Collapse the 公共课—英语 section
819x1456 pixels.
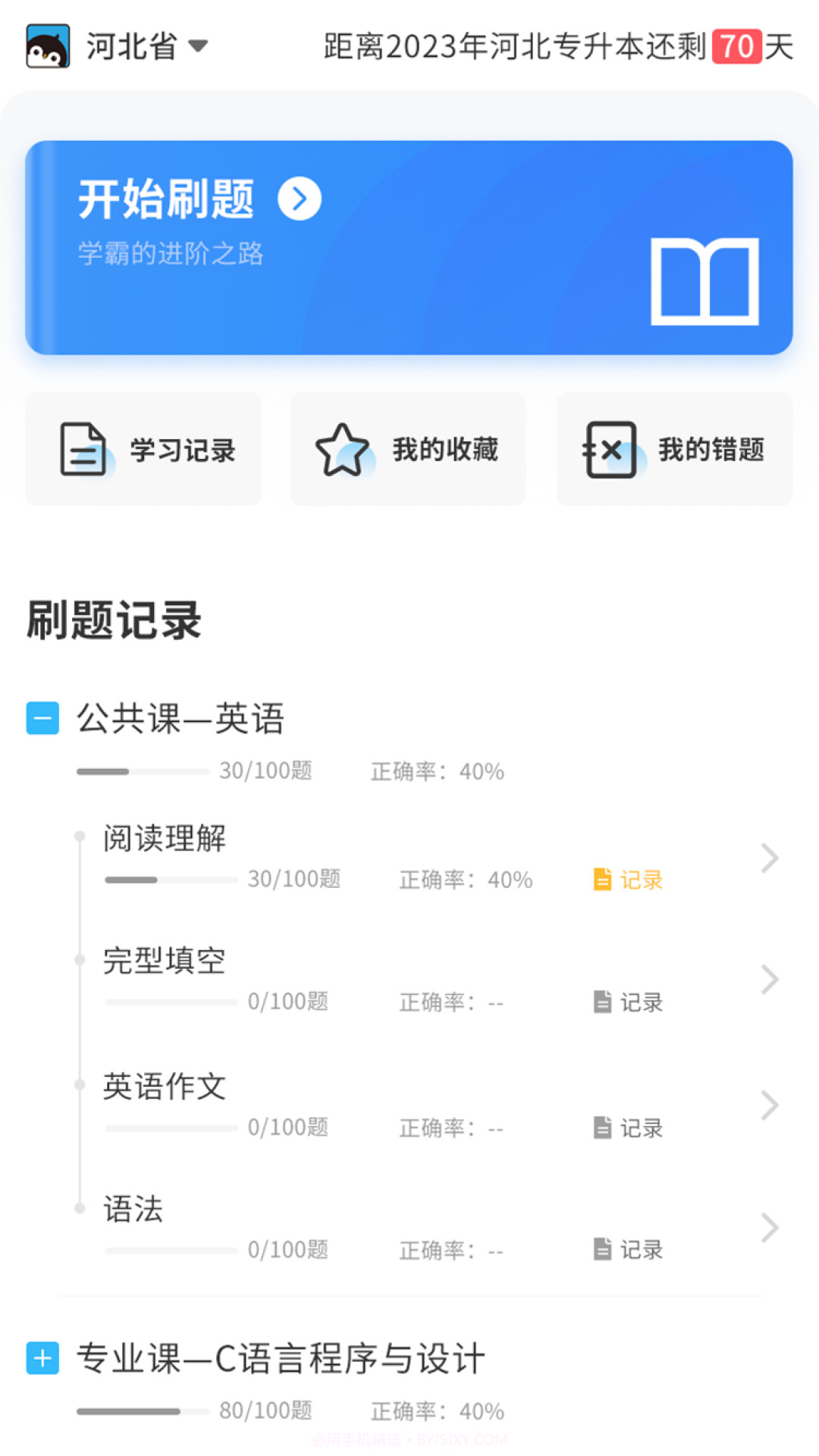[42, 716]
